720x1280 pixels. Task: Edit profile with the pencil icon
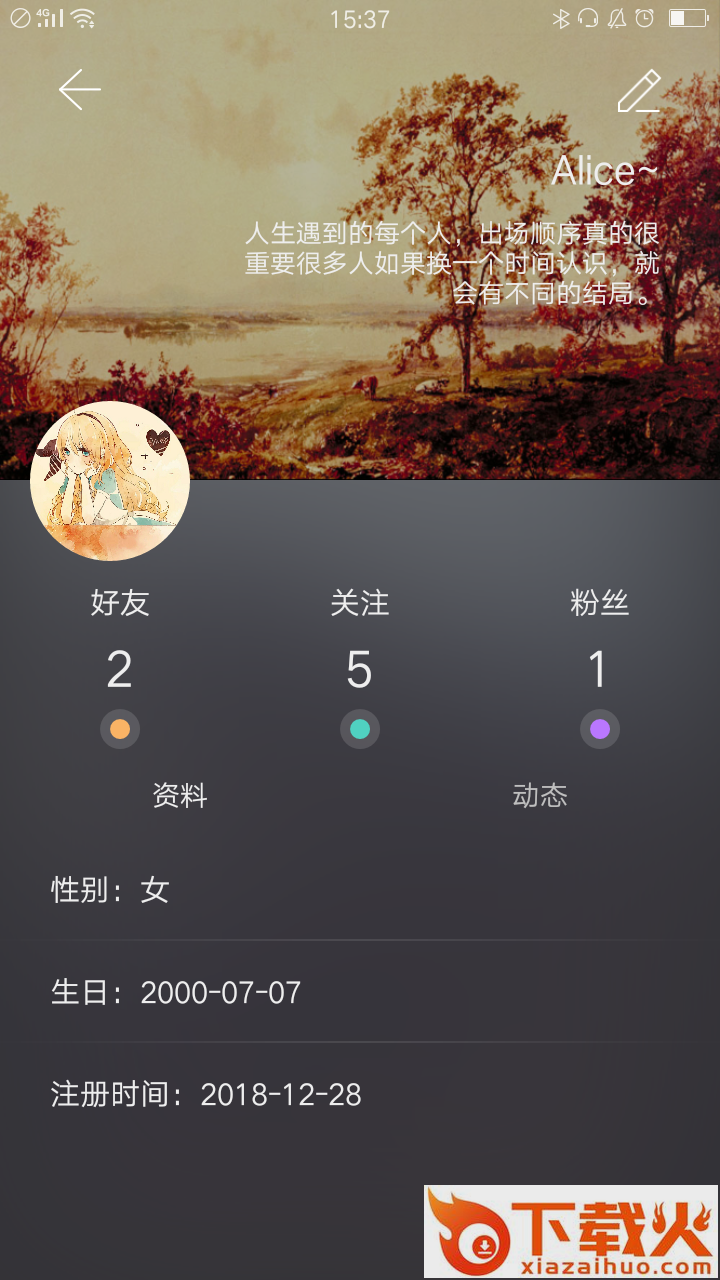pos(639,90)
